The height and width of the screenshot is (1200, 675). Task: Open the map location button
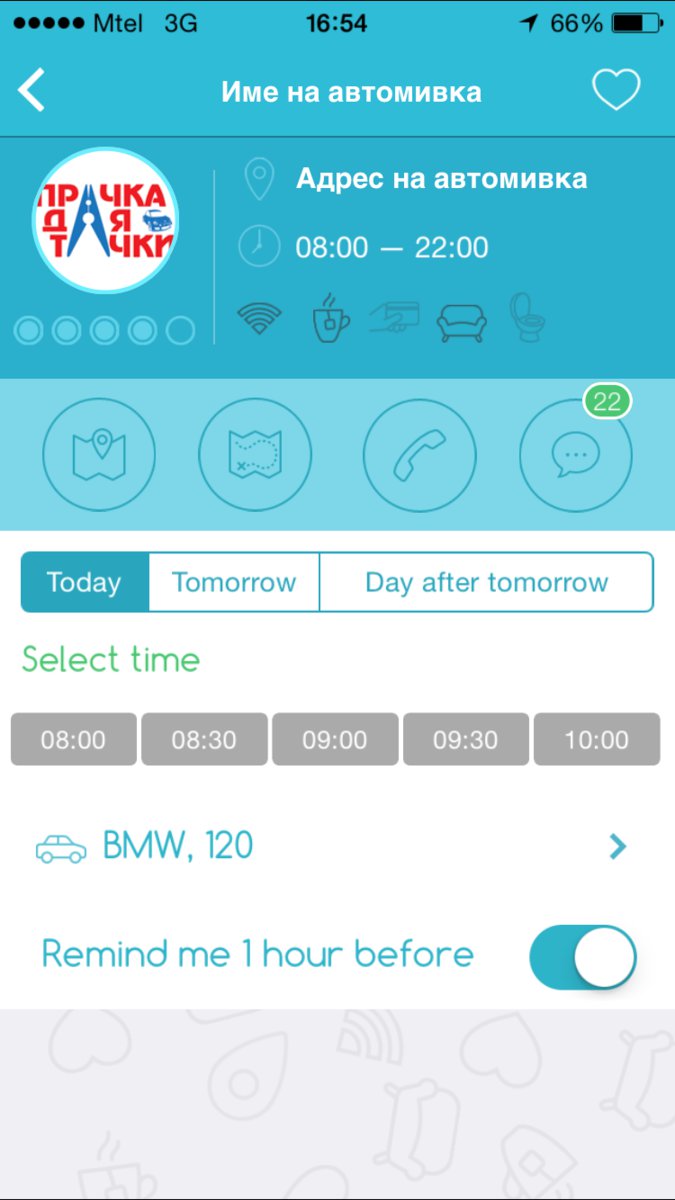(99, 455)
